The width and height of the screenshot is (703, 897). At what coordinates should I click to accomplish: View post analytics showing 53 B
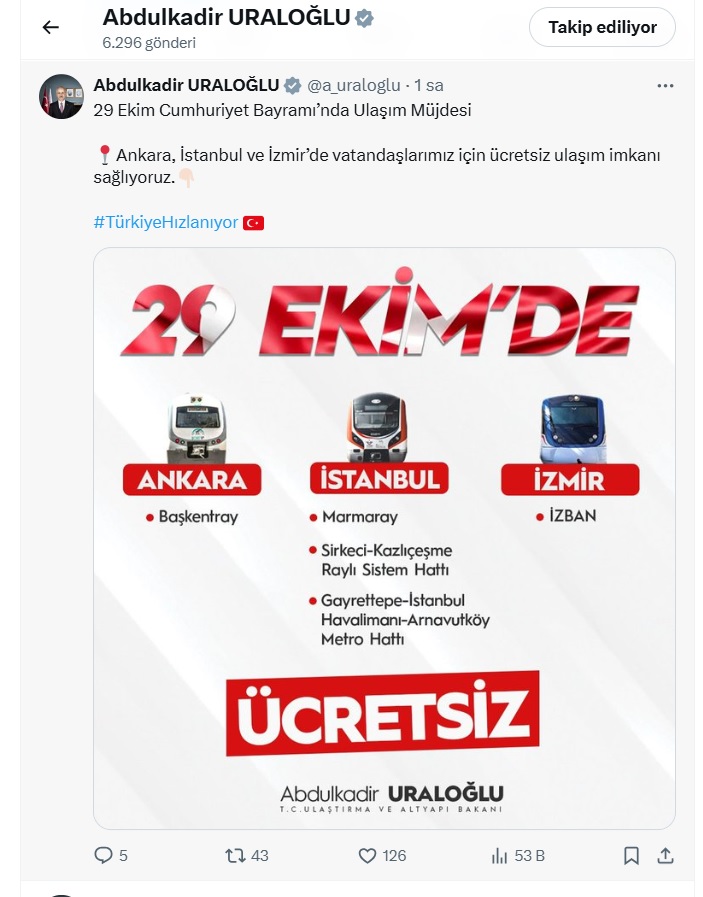(501, 856)
